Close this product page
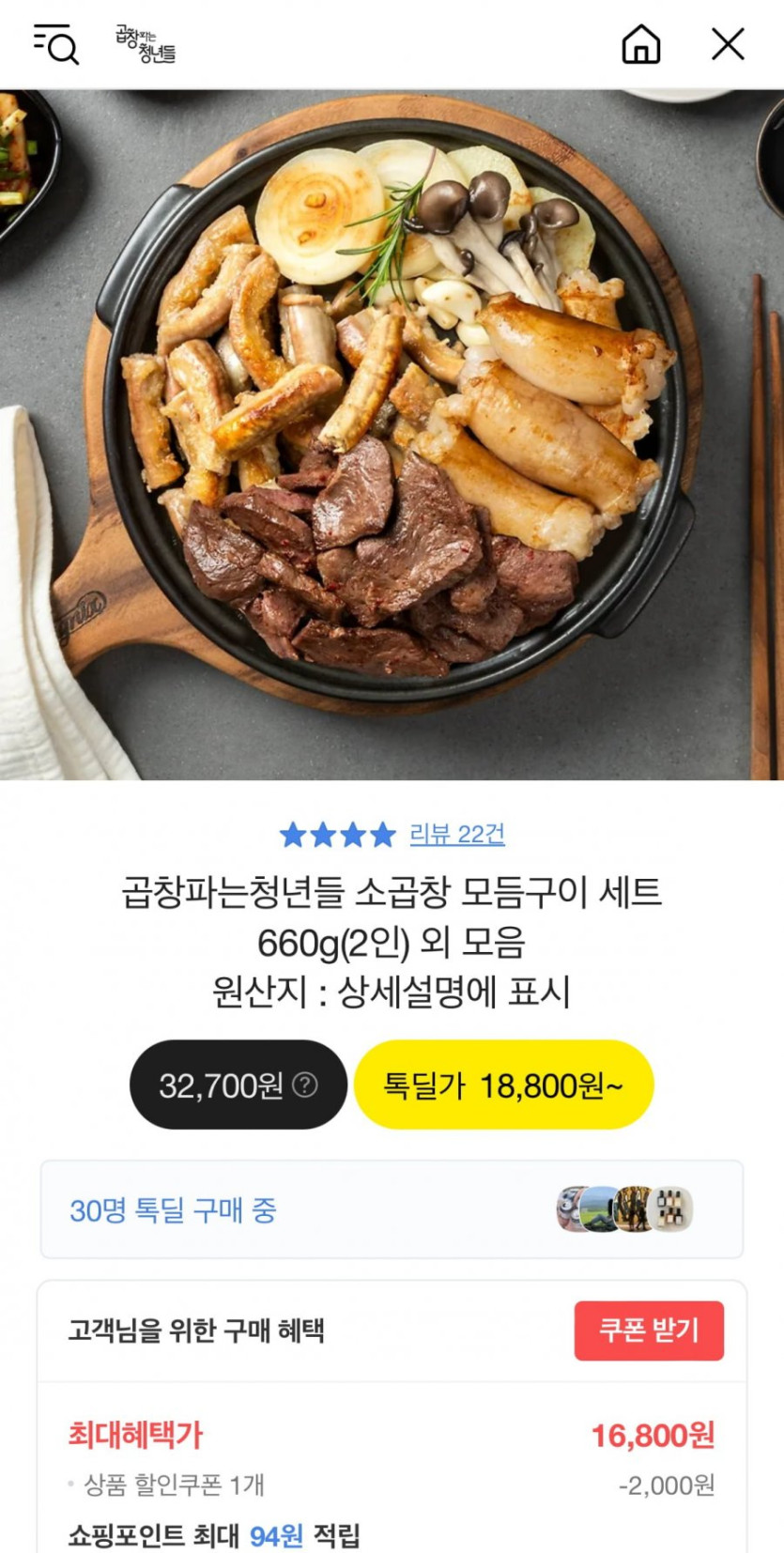Image resolution: width=784 pixels, height=1553 pixels. pos(728,44)
